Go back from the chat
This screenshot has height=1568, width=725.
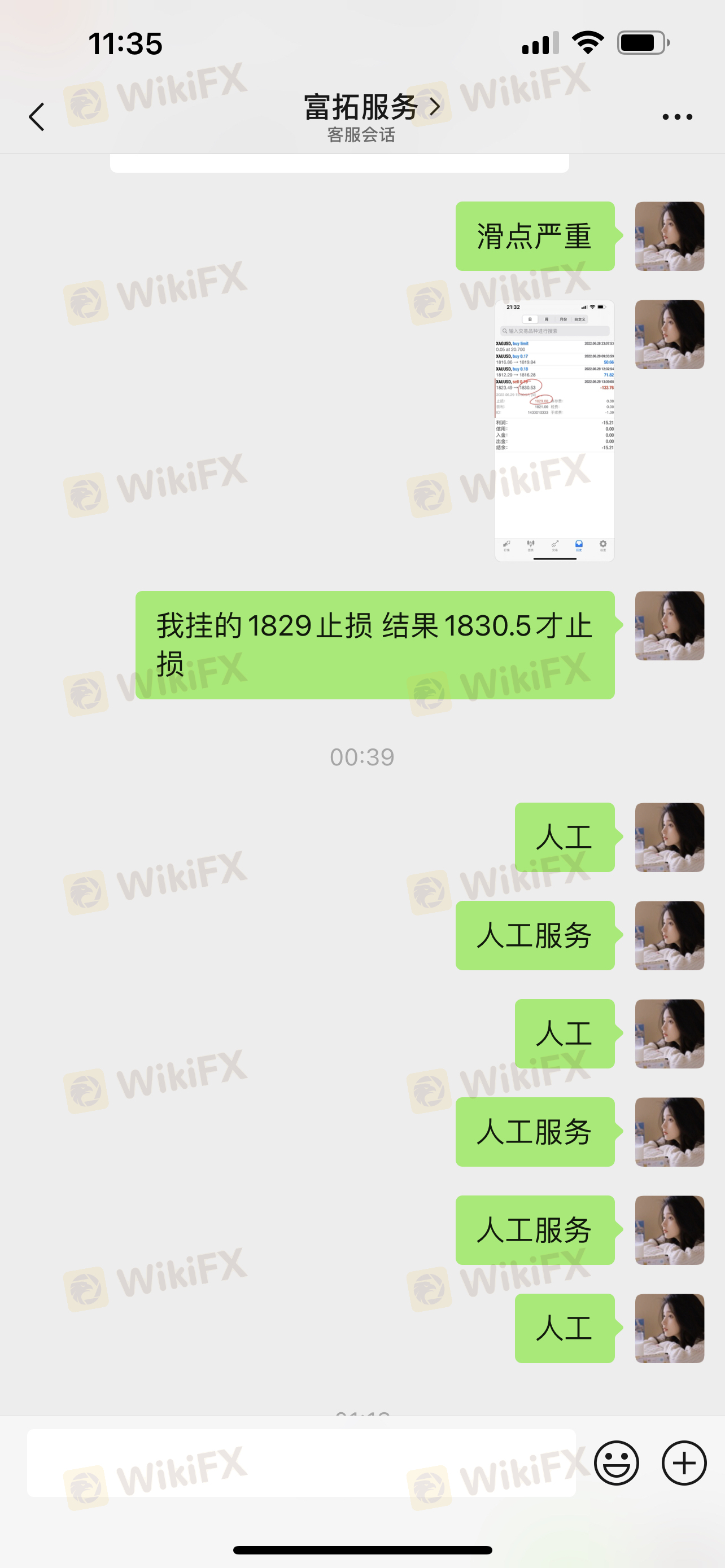click(x=37, y=116)
